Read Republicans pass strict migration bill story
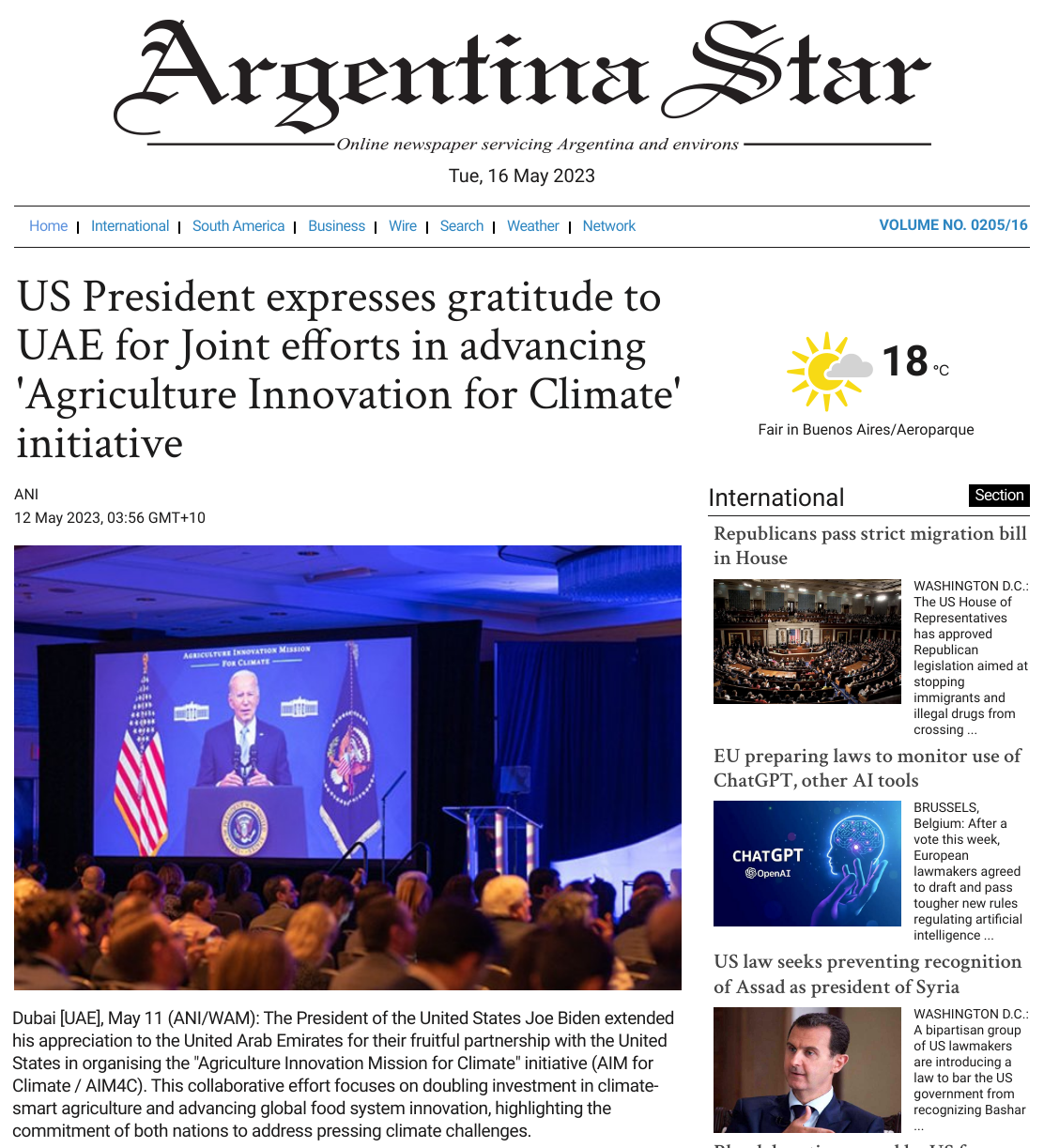This screenshot has height=1148, width=1044. (870, 545)
